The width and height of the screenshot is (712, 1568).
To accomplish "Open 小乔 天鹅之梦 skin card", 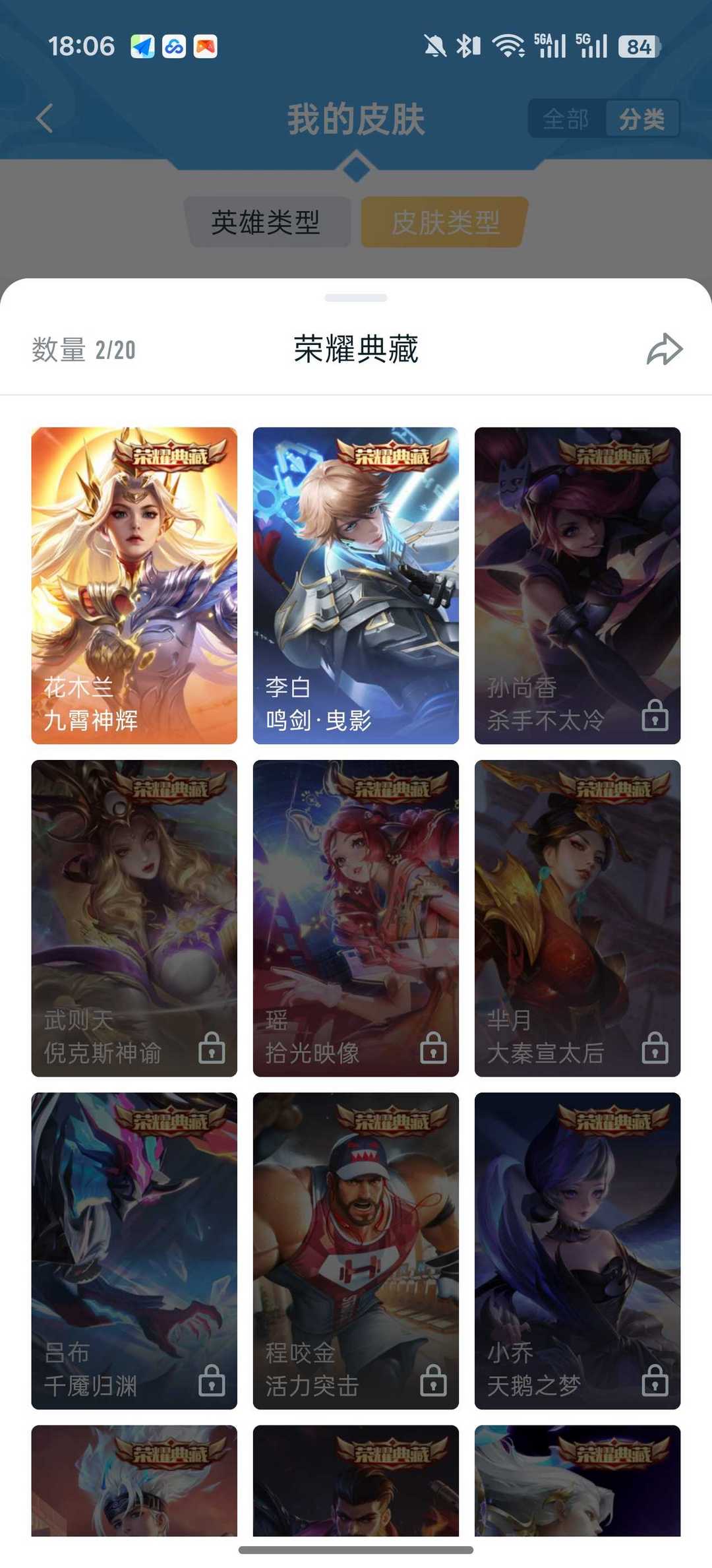I will pyautogui.click(x=578, y=1251).
